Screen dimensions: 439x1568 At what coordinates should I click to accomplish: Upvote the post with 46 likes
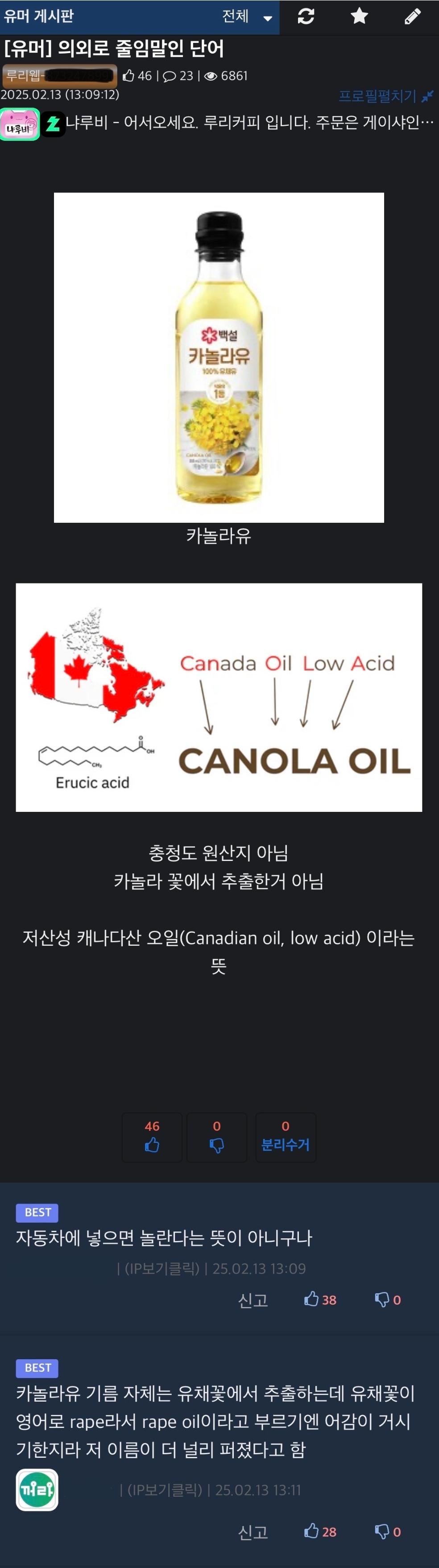(x=152, y=1137)
